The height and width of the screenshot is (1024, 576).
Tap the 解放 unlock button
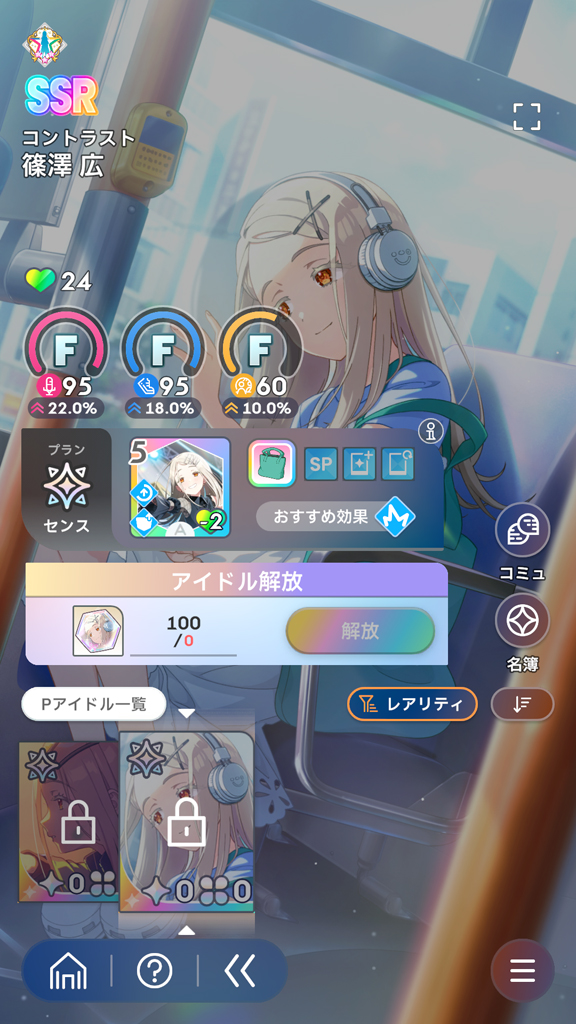click(x=360, y=631)
